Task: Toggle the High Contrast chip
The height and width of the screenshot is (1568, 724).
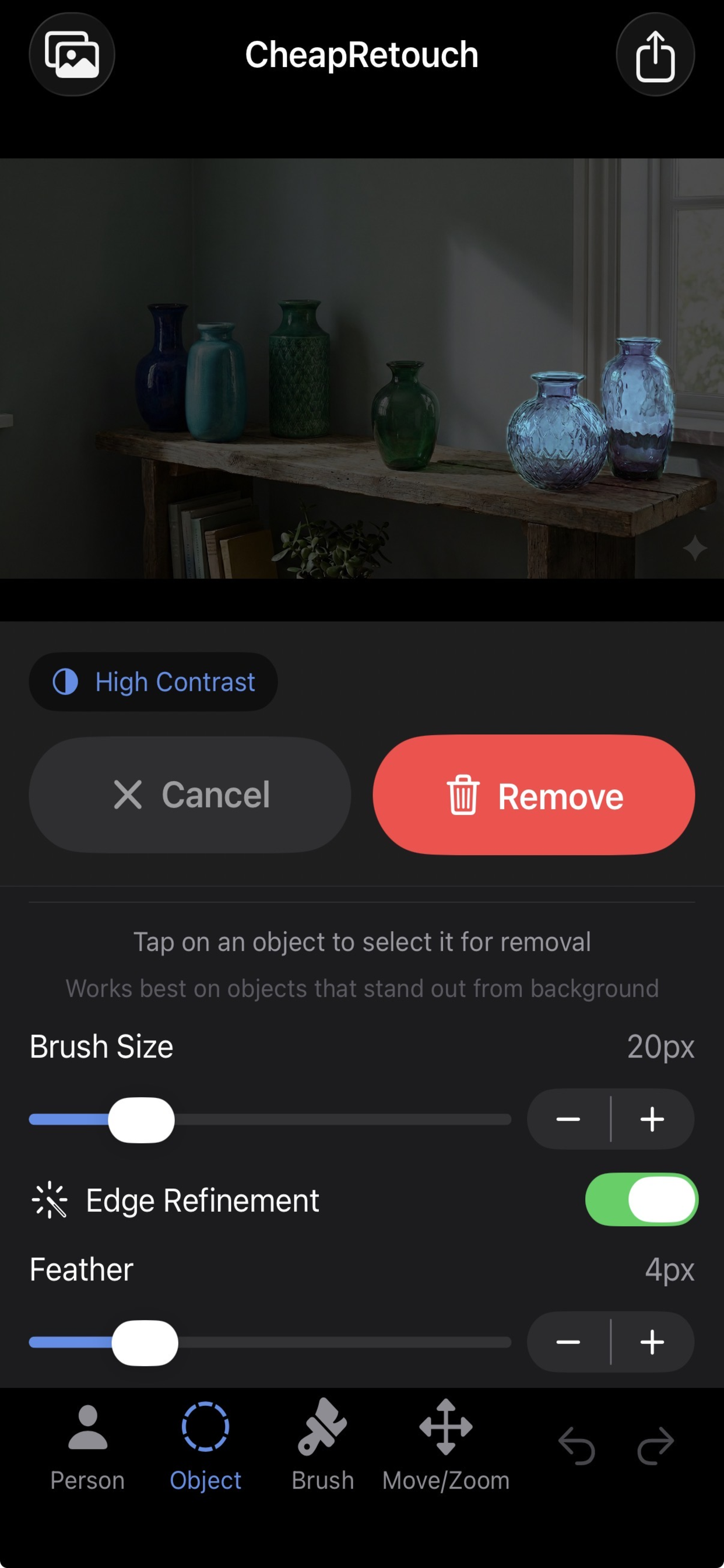Action: [x=153, y=682]
